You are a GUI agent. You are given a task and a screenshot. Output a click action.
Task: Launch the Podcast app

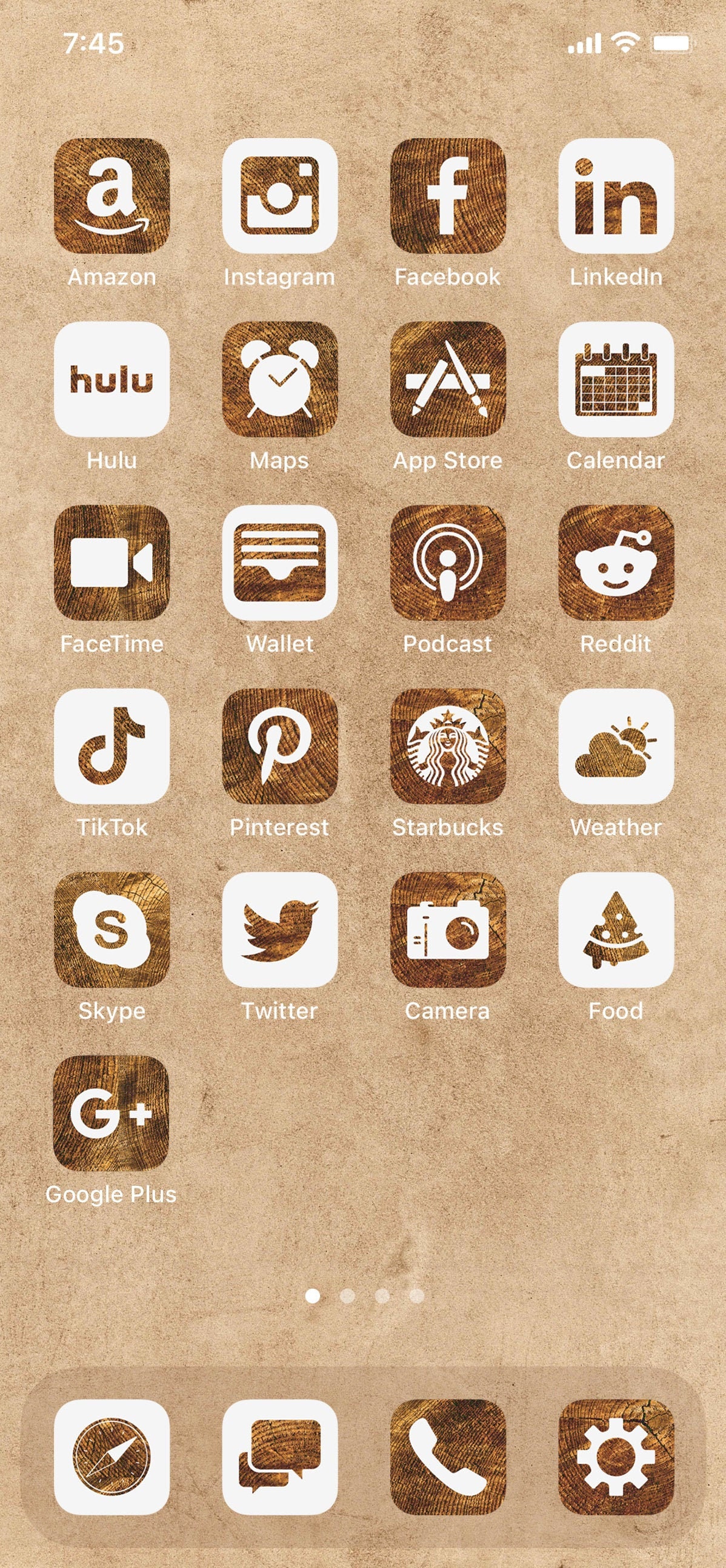(x=448, y=563)
